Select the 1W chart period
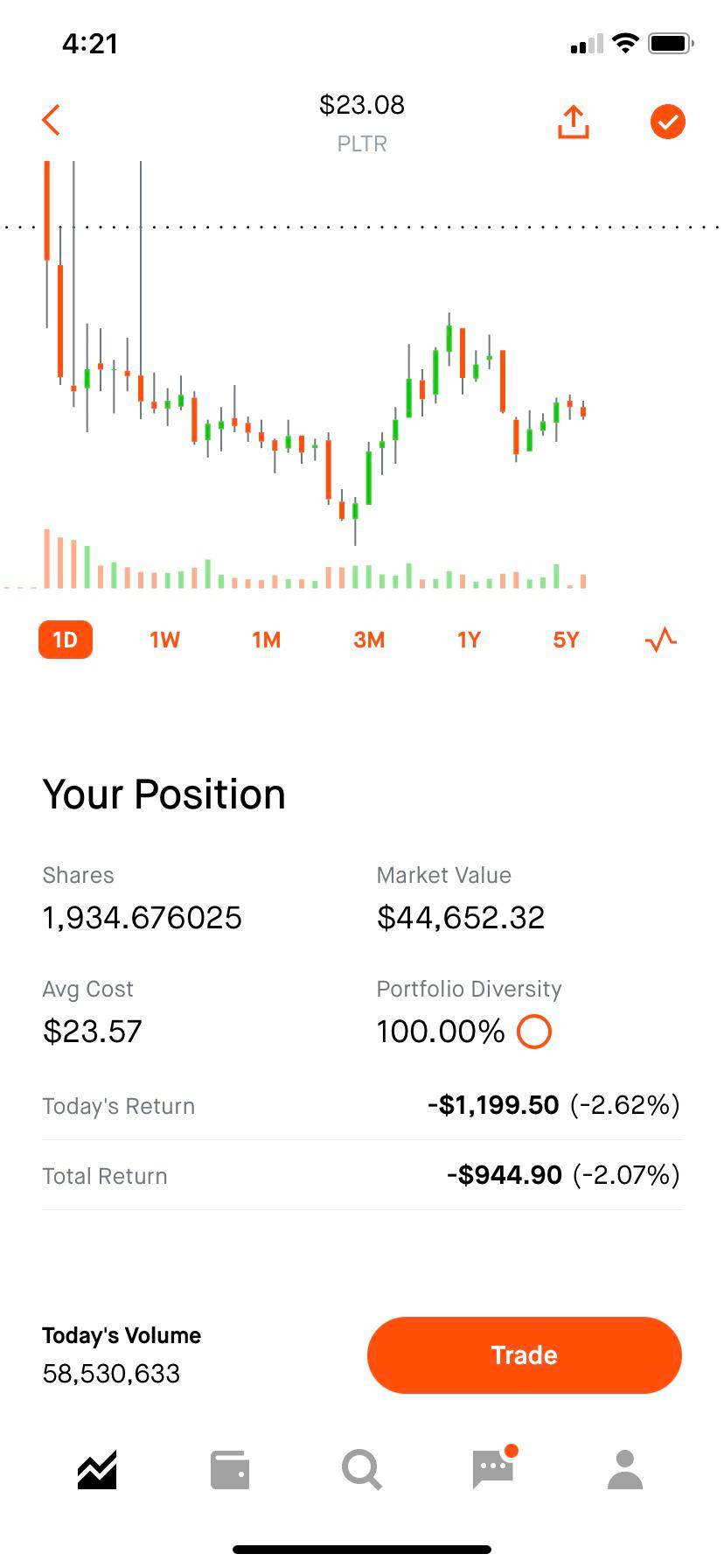Screen dimensions: 724x1568 pyautogui.click(x=164, y=640)
